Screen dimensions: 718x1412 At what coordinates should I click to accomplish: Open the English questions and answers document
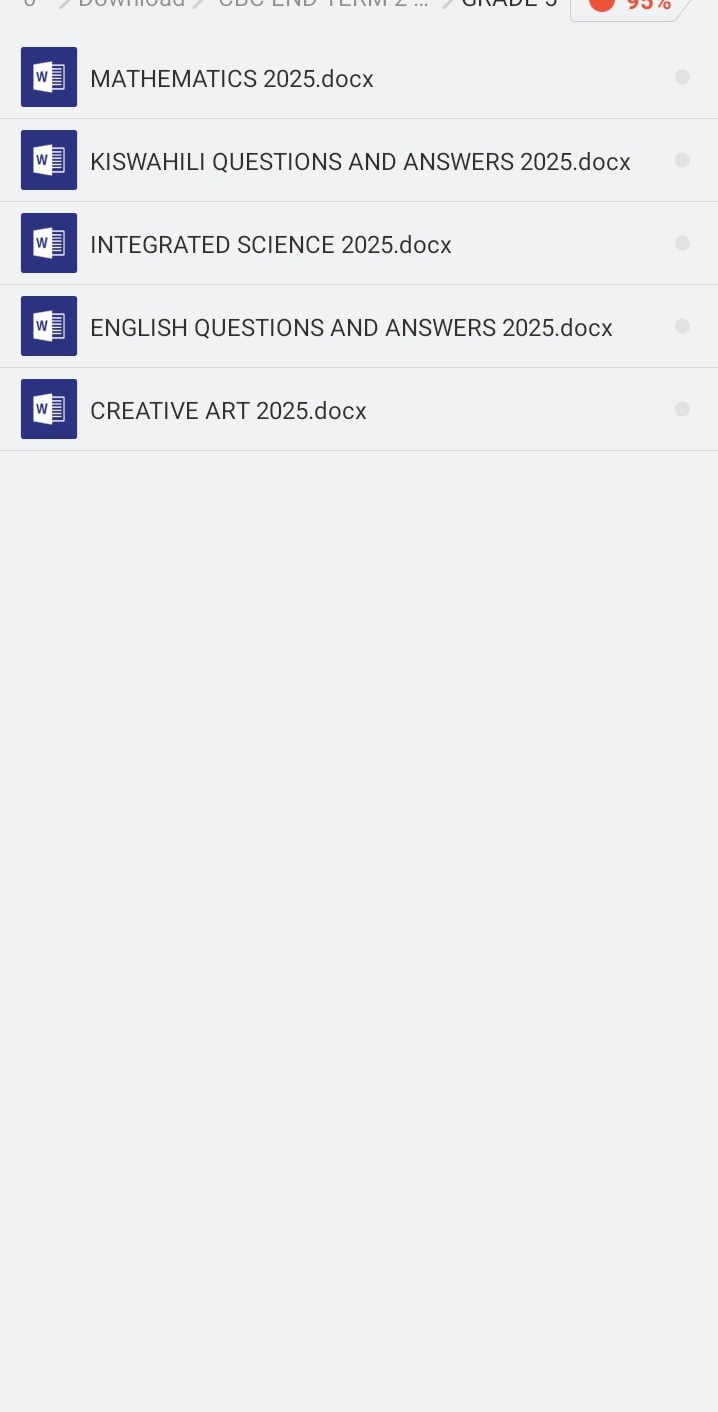tap(351, 328)
